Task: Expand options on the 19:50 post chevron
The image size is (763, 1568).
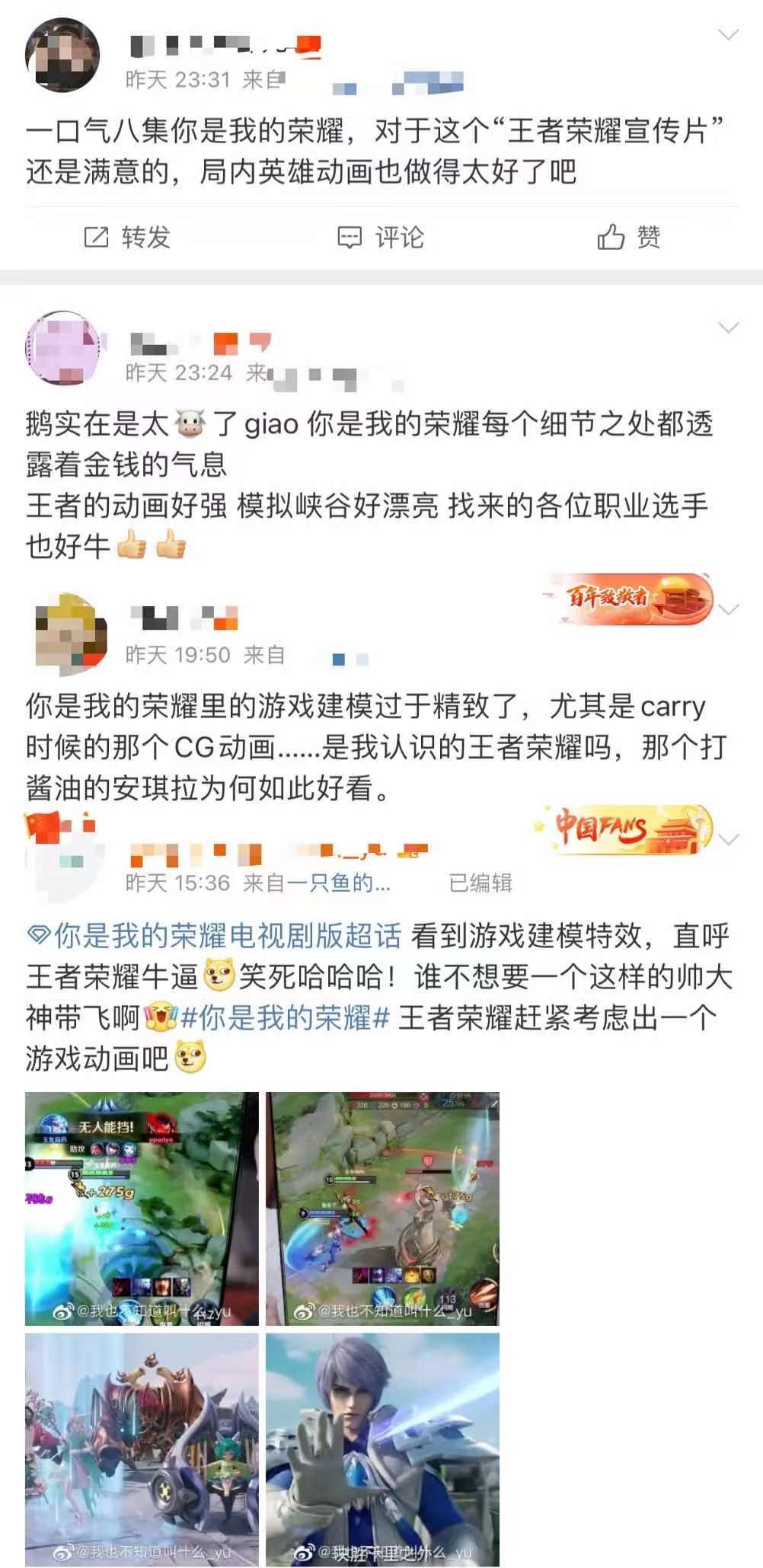Action: coord(729,609)
